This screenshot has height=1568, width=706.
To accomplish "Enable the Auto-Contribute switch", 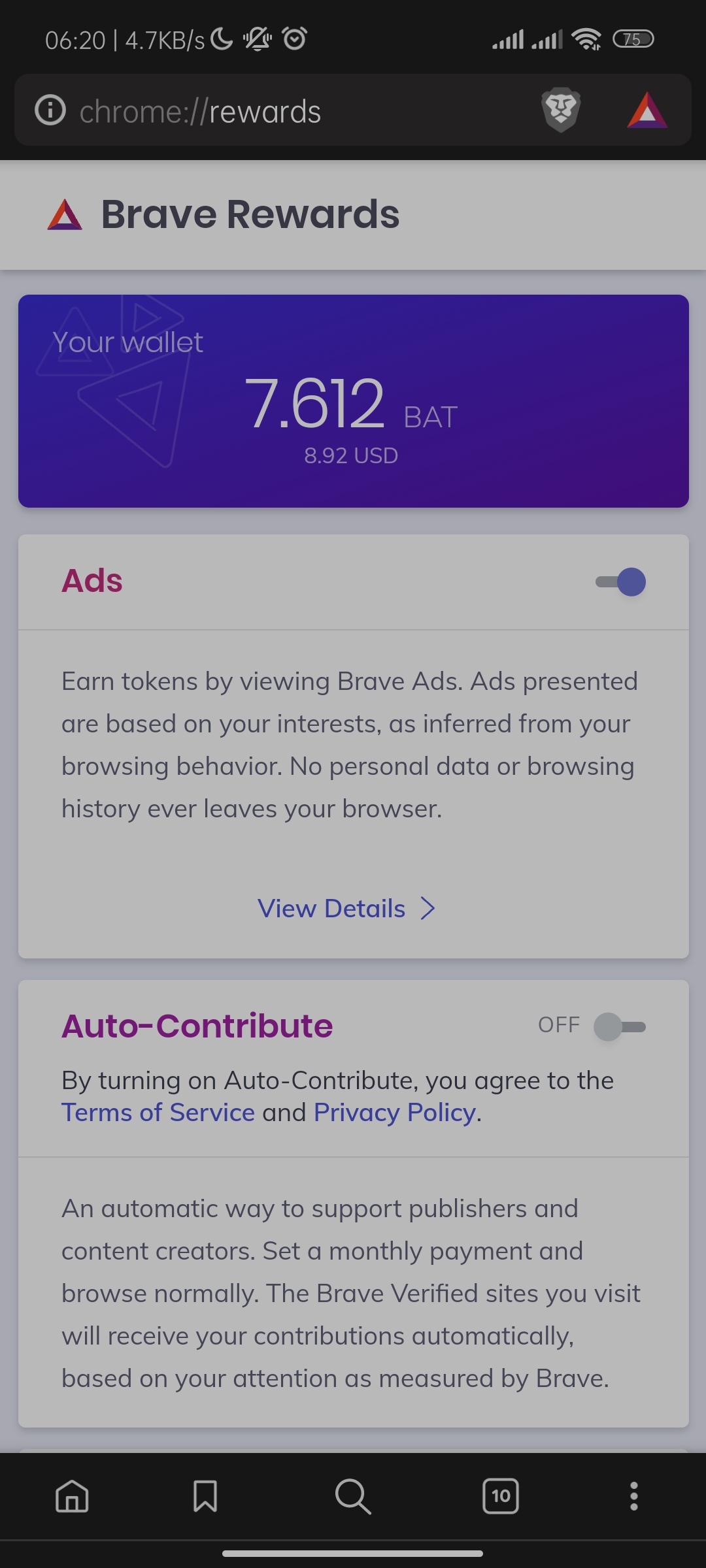I will pyautogui.click(x=620, y=1027).
